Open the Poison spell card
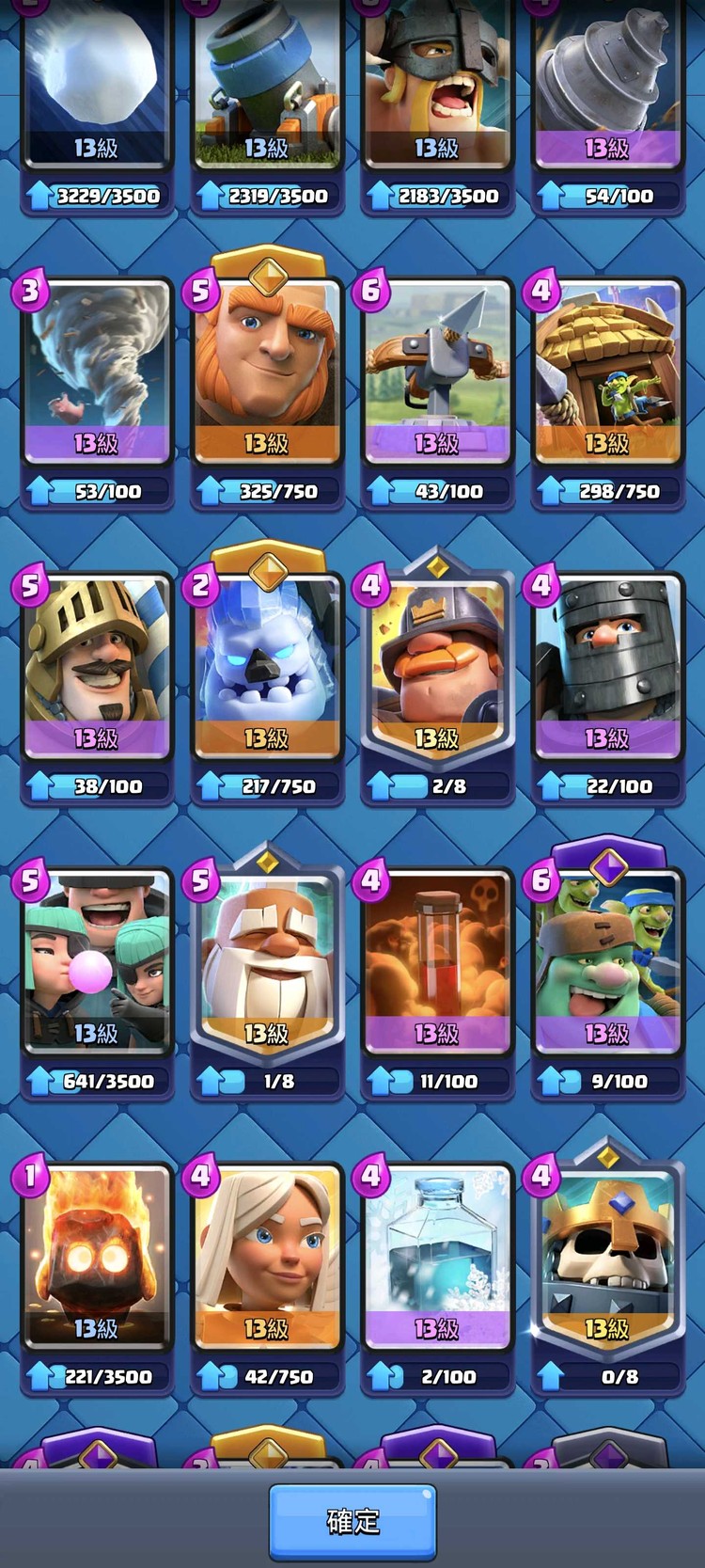 click(x=437, y=962)
